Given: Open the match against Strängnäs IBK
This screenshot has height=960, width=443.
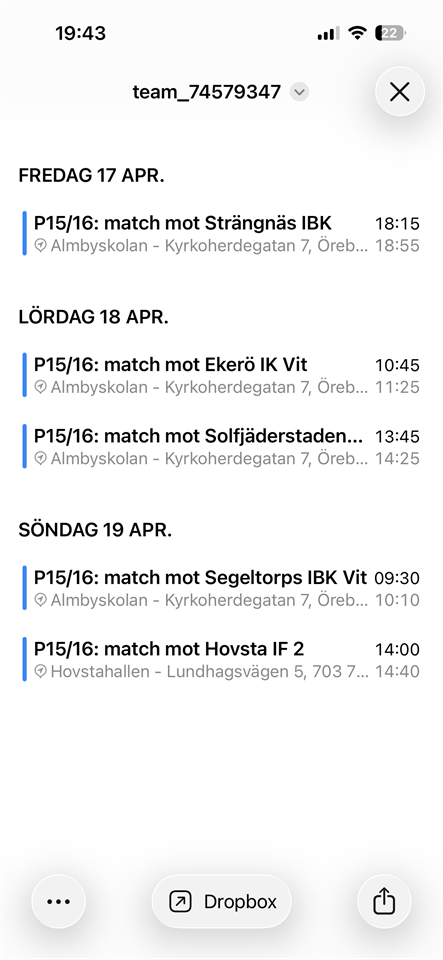Looking at the screenshot, I should 222,233.
